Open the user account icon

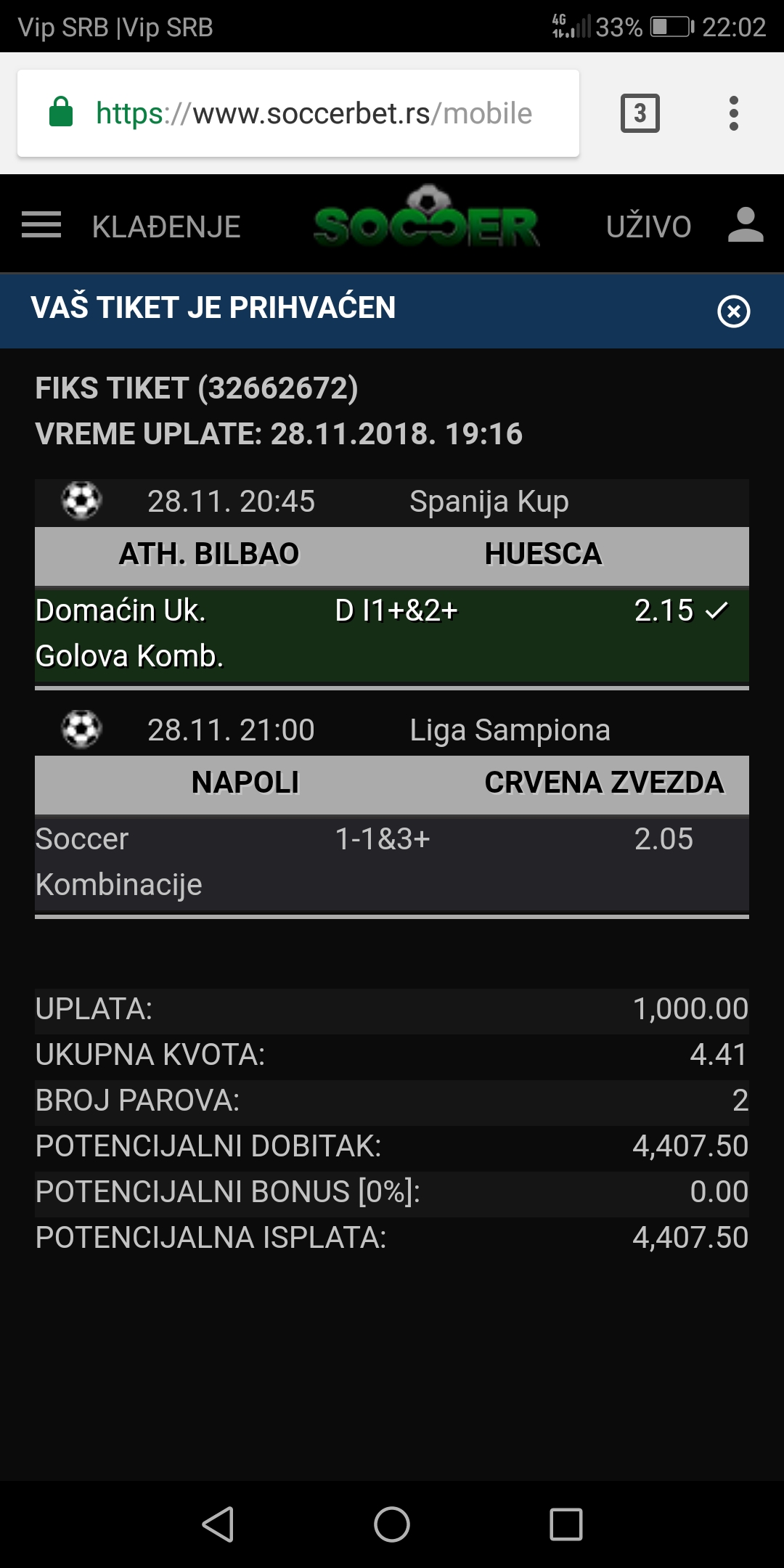click(x=746, y=225)
